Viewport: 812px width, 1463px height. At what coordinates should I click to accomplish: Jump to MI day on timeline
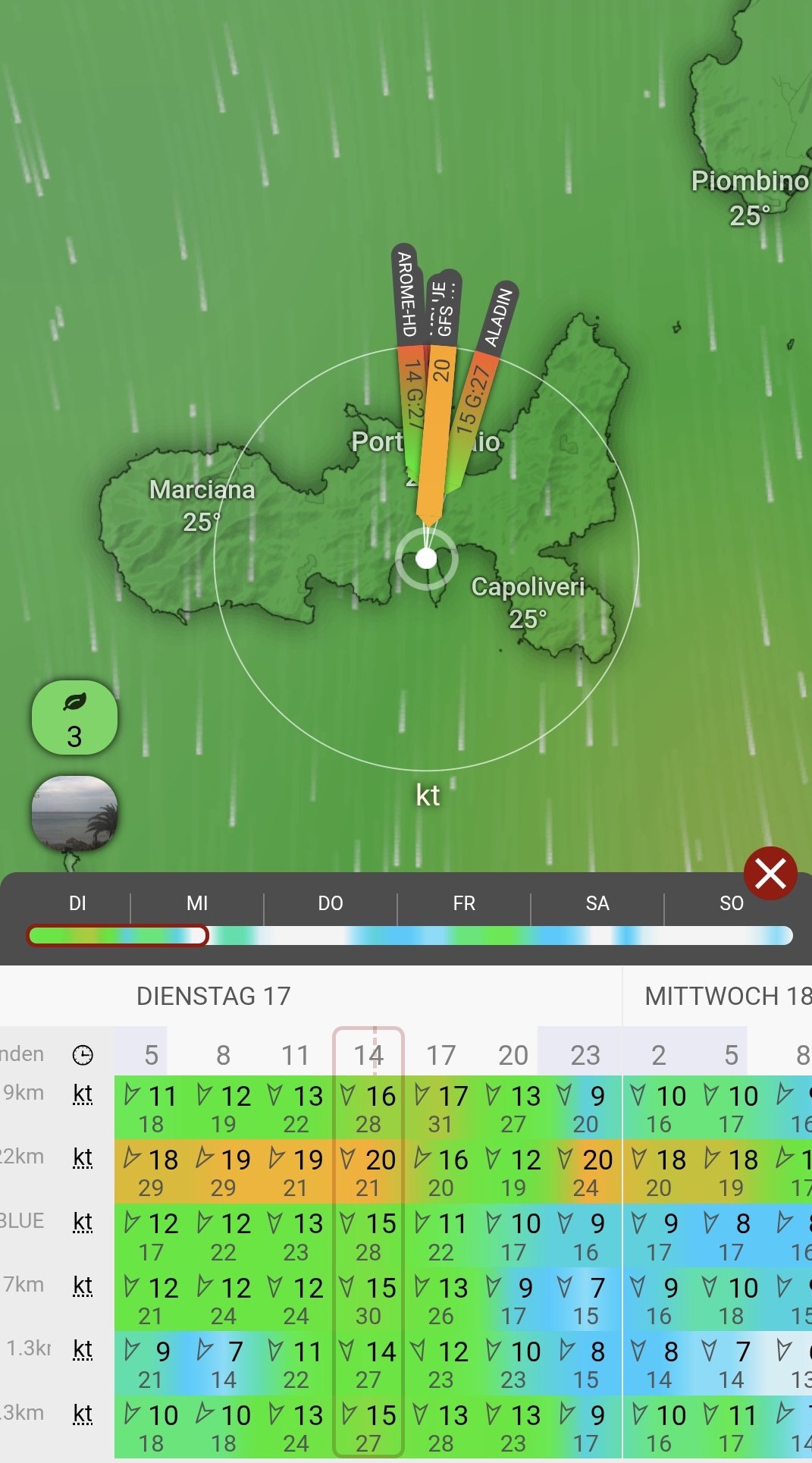tap(197, 903)
